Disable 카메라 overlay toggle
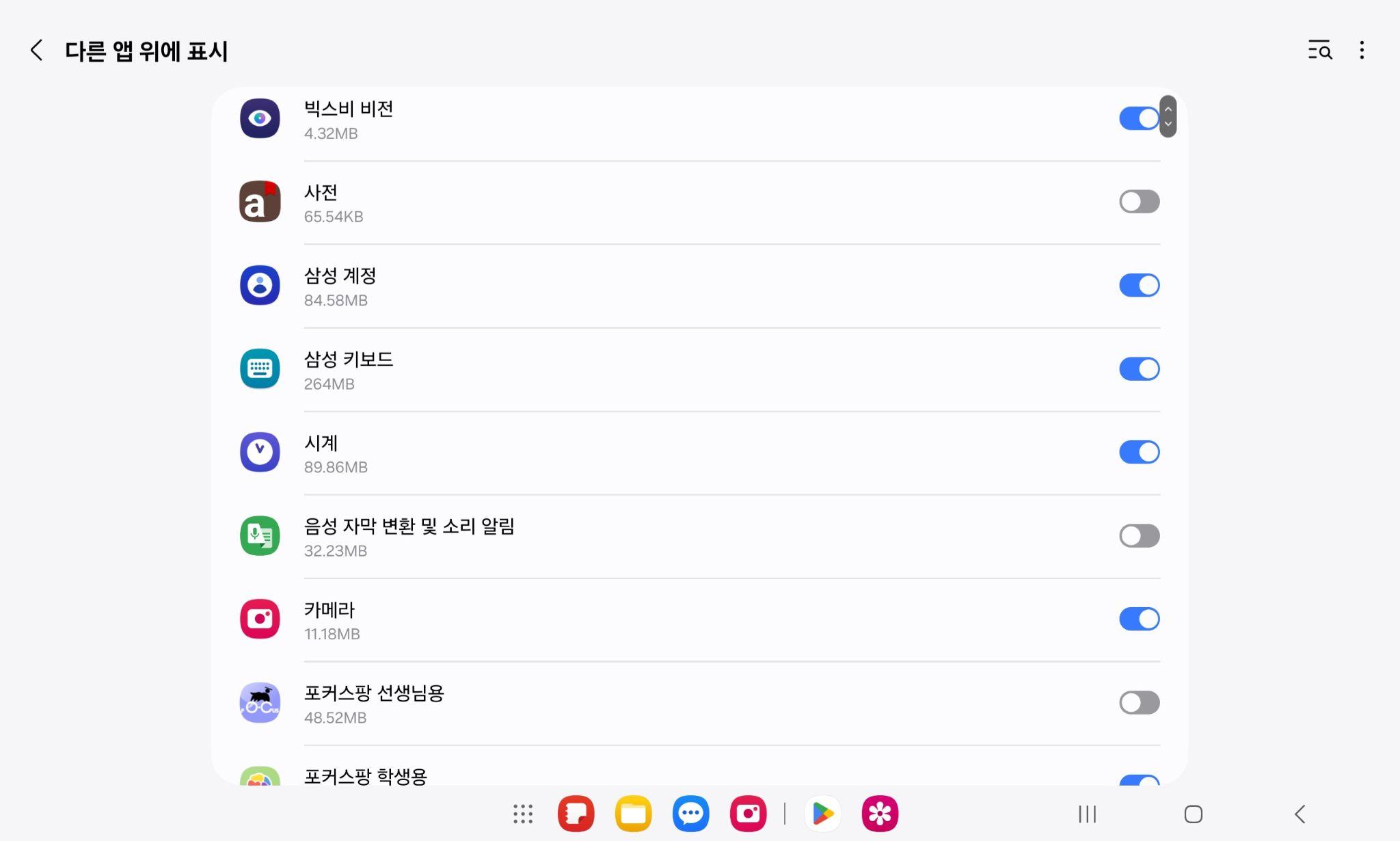This screenshot has width=1400, height=841. pyautogui.click(x=1139, y=619)
